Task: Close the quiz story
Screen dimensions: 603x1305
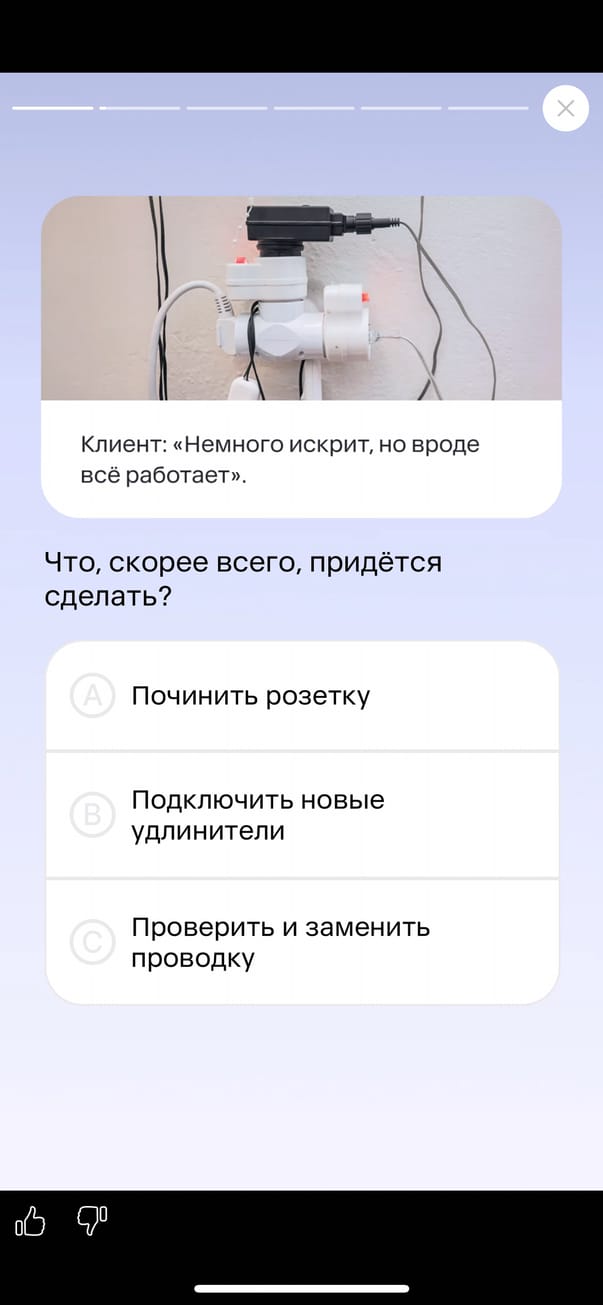Action: point(565,108)
